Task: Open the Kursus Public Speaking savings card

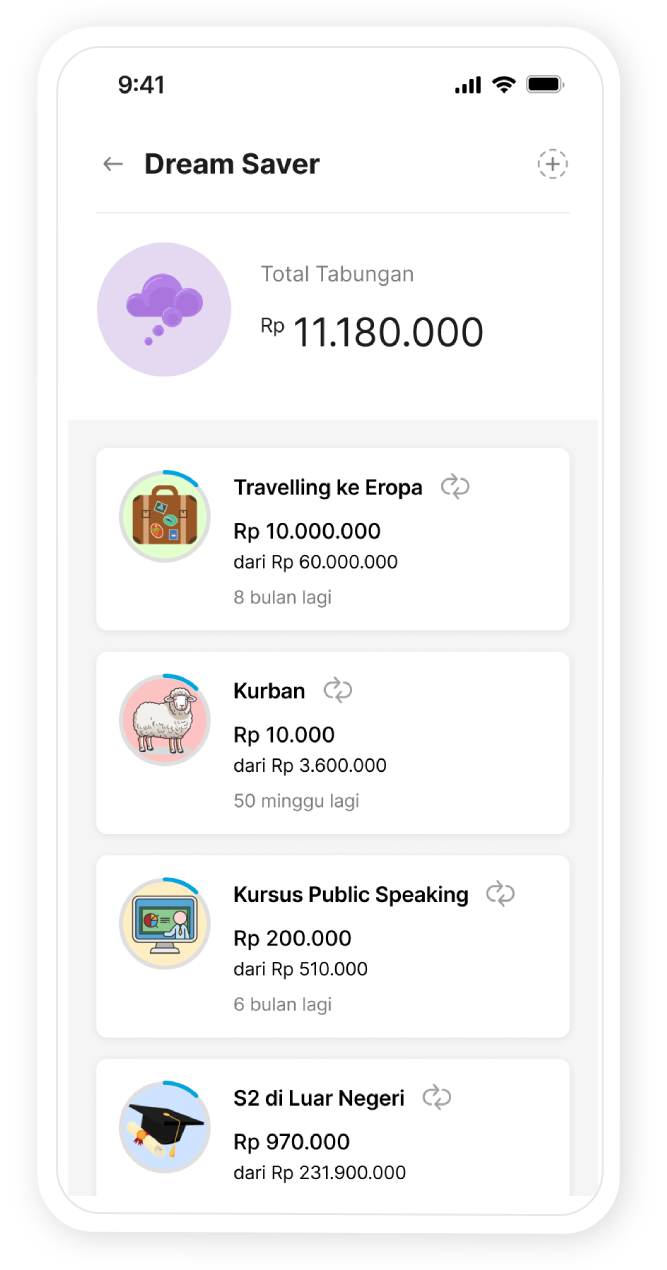Action: (332, 946)
